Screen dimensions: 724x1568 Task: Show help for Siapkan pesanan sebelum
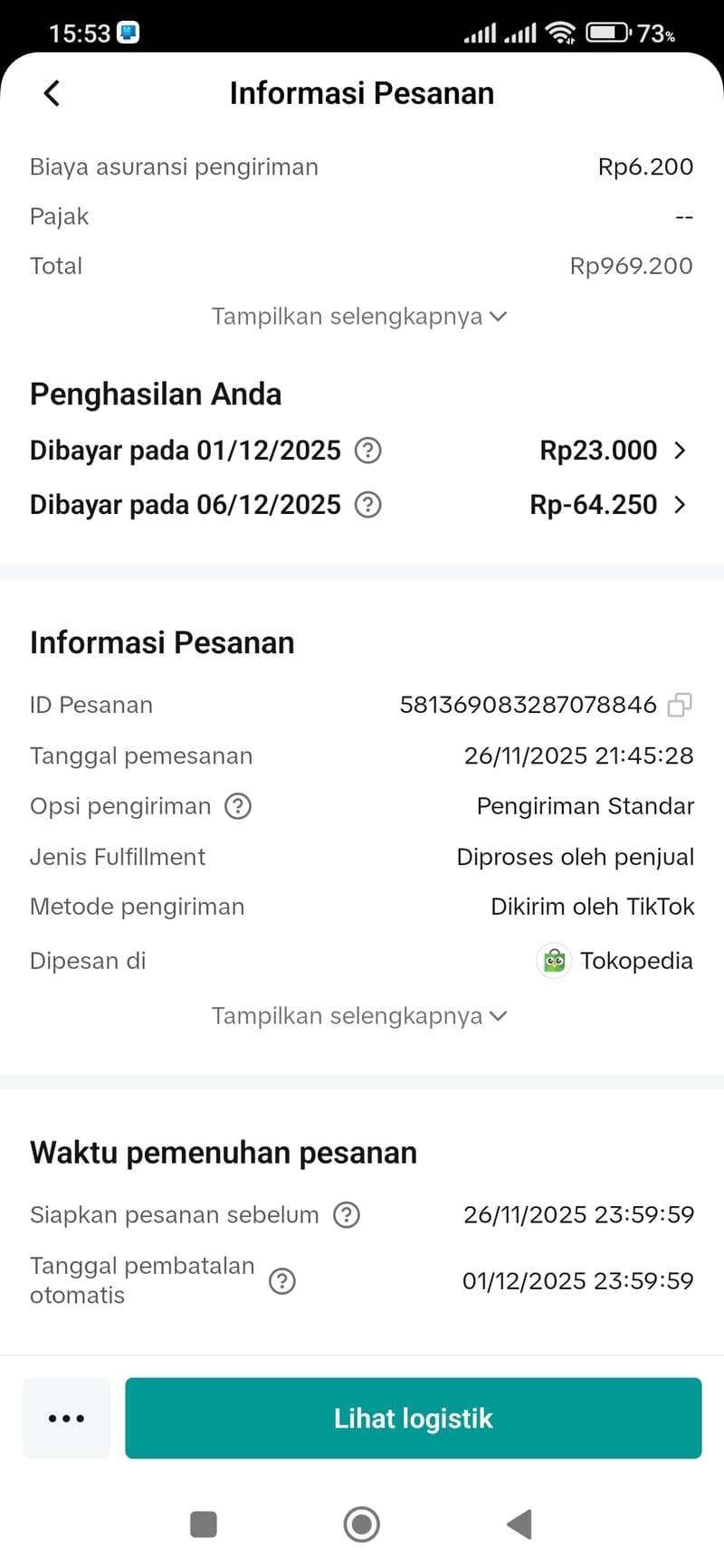pyautogui.click(x=347, y=1214)
